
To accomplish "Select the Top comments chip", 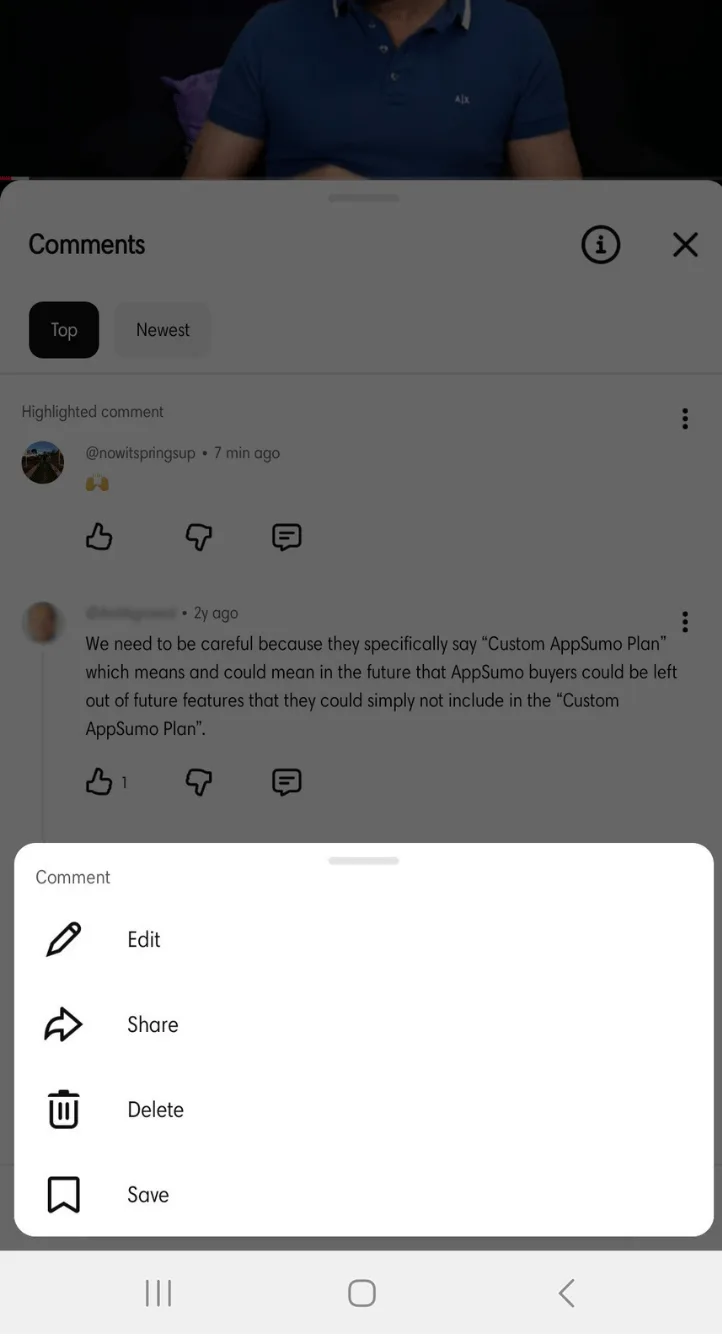I will click(64, 330).
